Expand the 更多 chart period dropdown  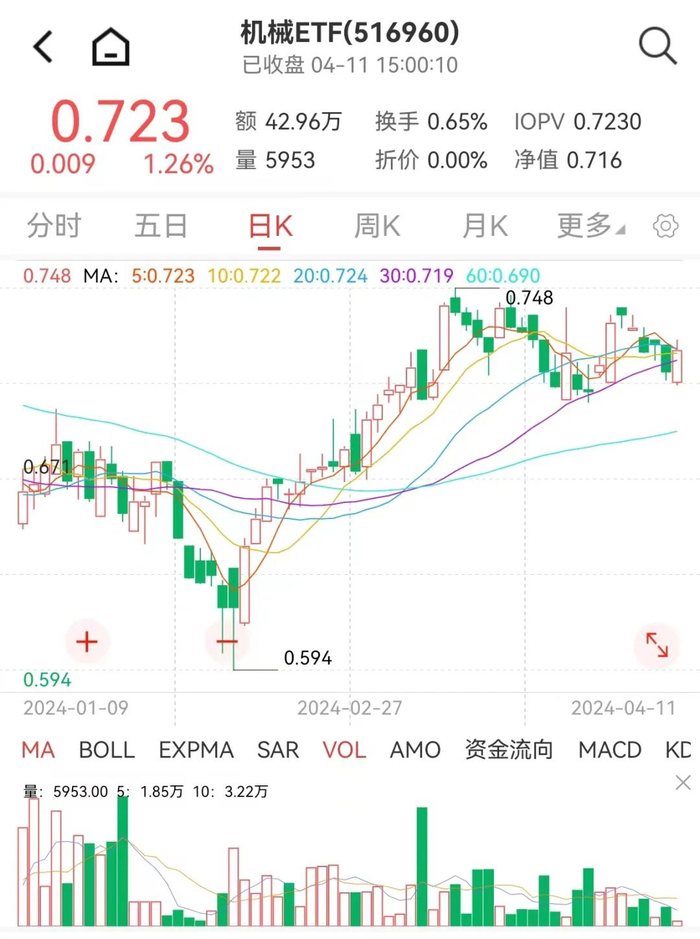click(x=590, y=226)
